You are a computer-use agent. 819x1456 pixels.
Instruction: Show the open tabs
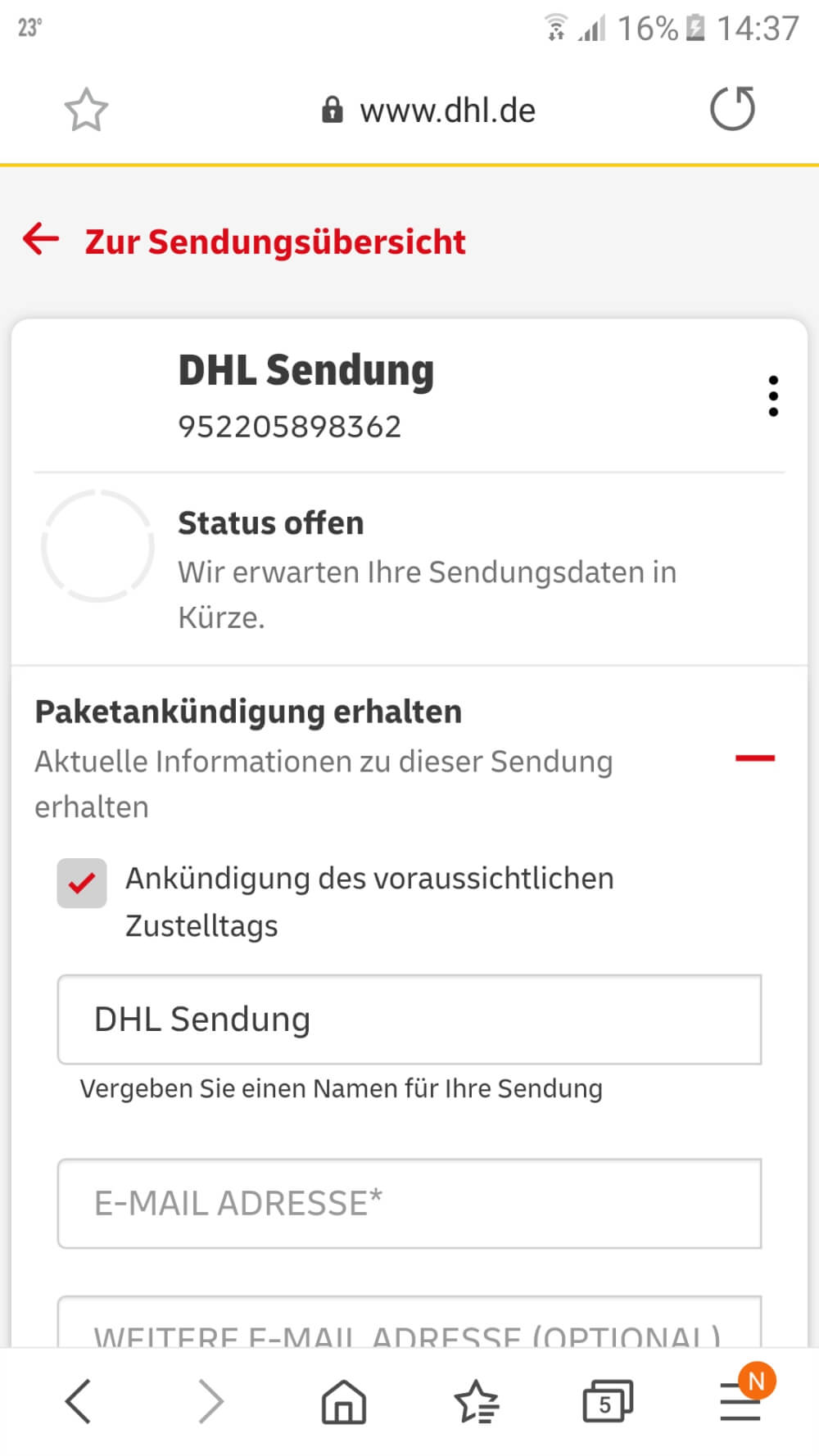[608, 1401]
